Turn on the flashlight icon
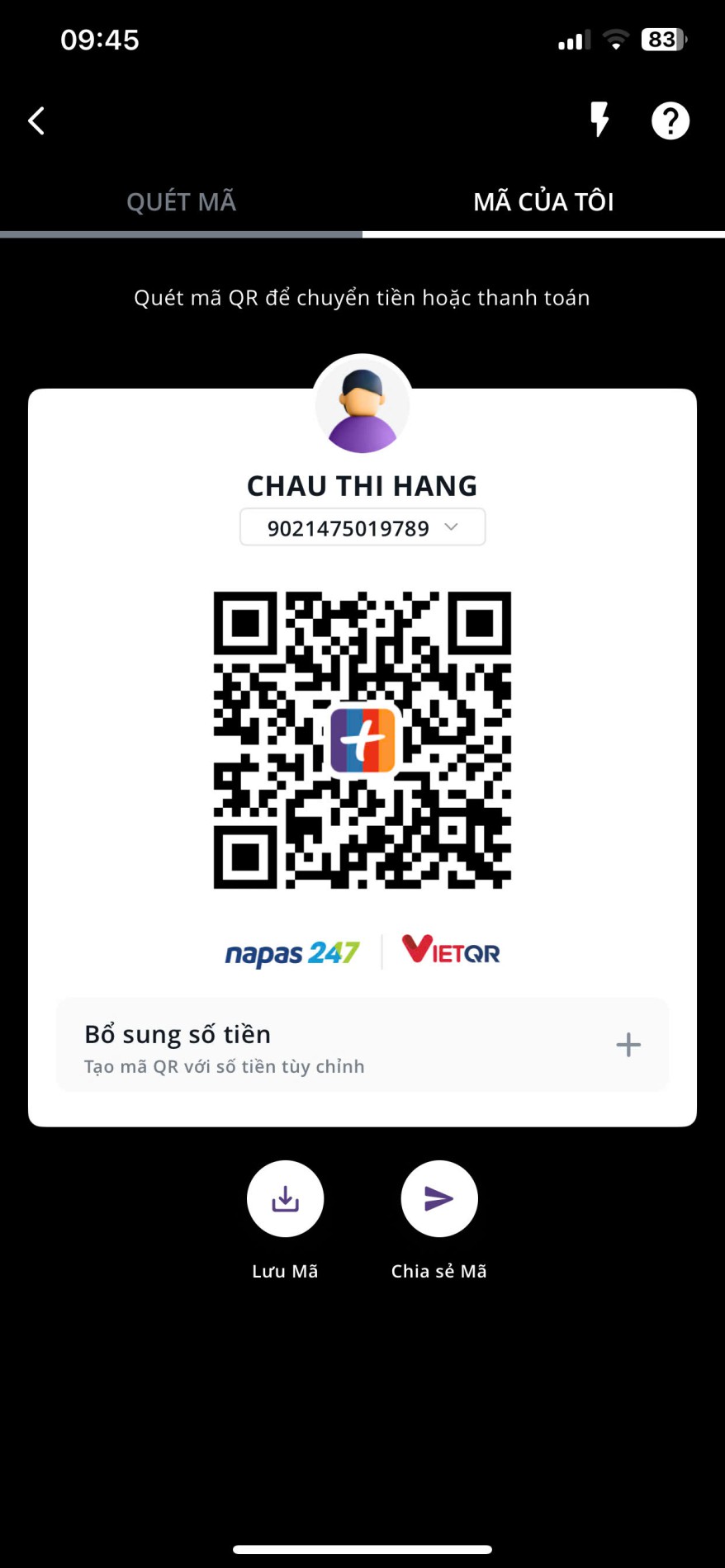The height and width of the screenshot is (1568, 725). (600, 120)
